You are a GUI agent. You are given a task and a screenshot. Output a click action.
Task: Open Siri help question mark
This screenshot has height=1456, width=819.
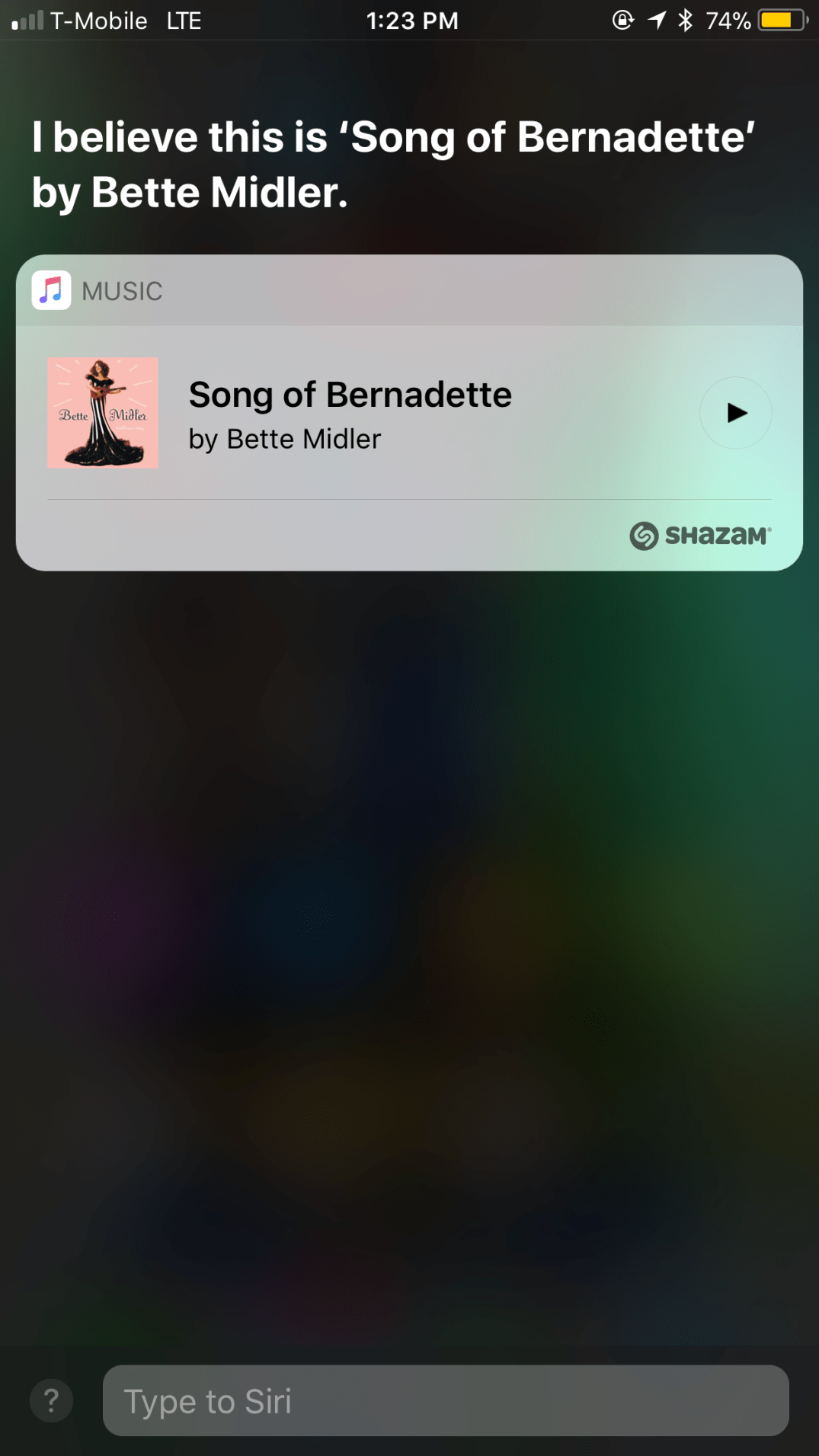click(51, 1400)
